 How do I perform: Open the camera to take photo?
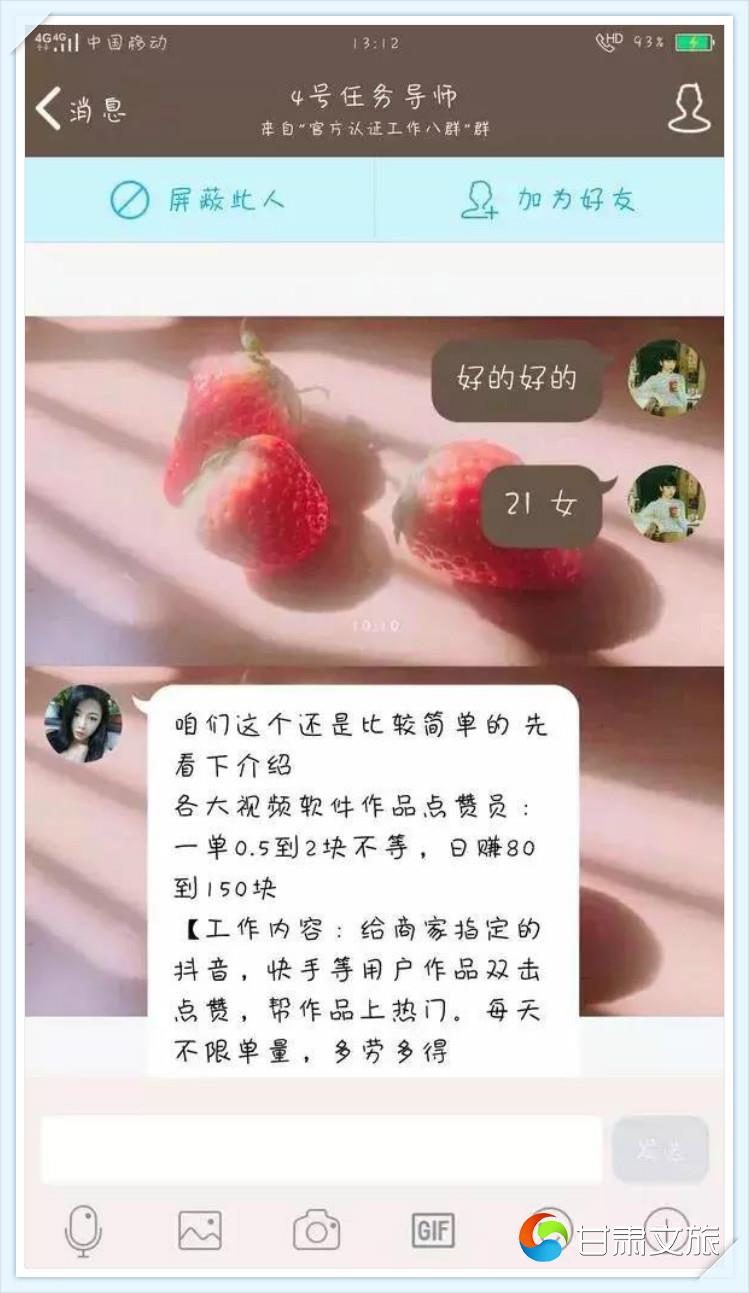pos(316,1230)
